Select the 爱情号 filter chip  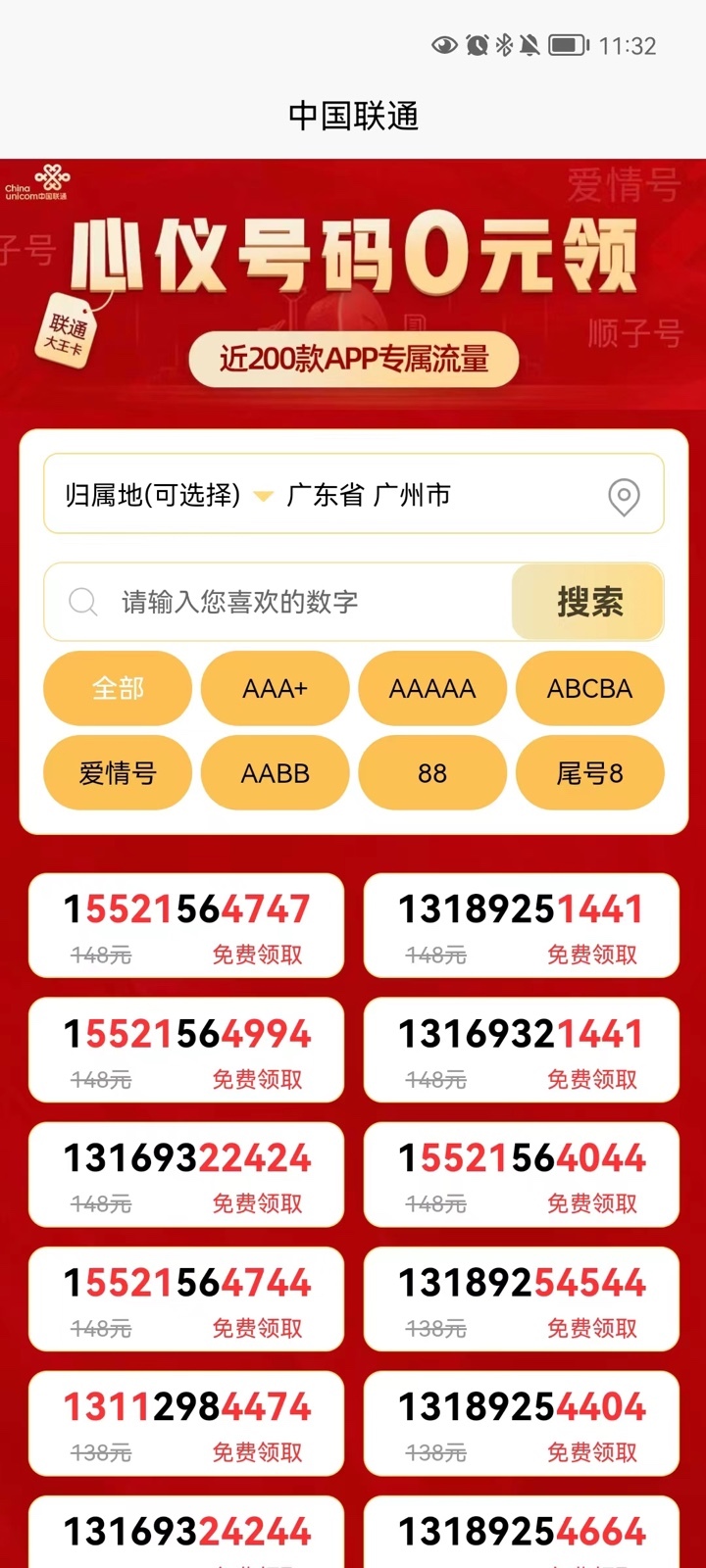(118, 773)
